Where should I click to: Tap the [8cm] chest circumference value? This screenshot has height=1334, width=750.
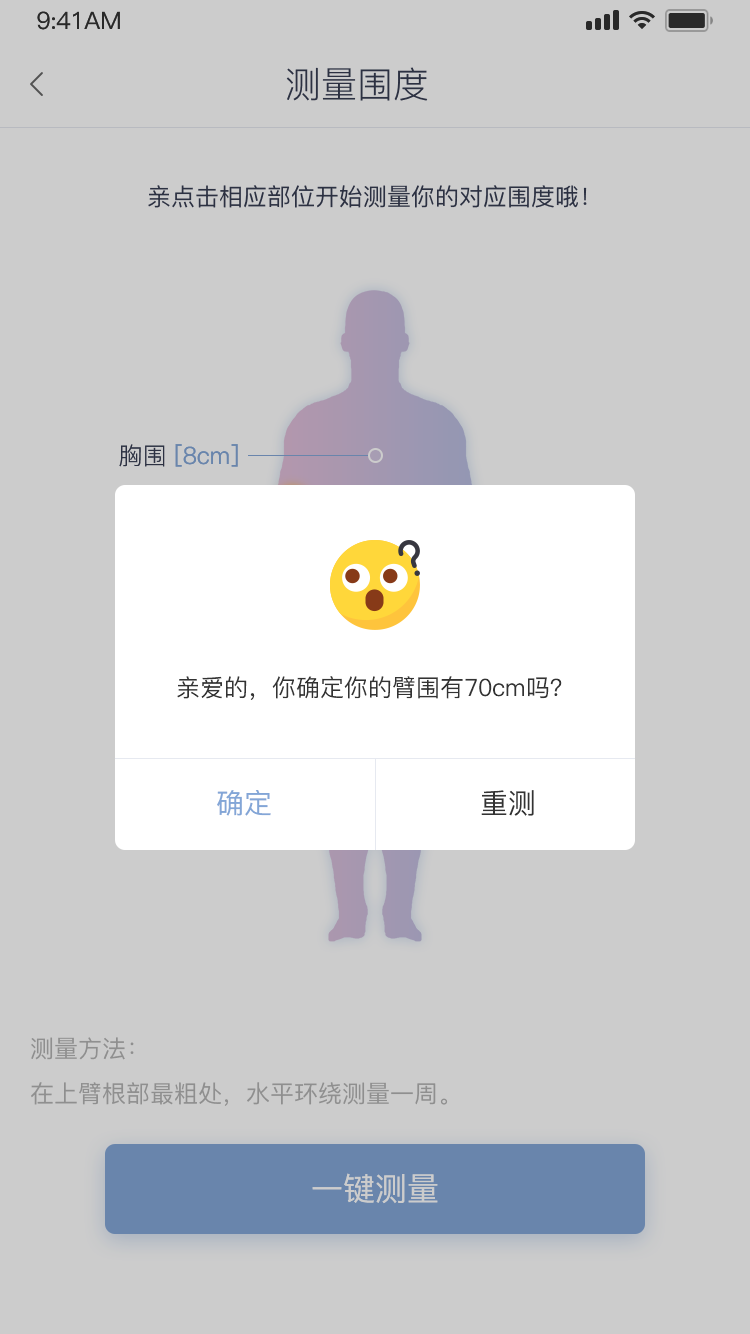click(x=208, y=455)
